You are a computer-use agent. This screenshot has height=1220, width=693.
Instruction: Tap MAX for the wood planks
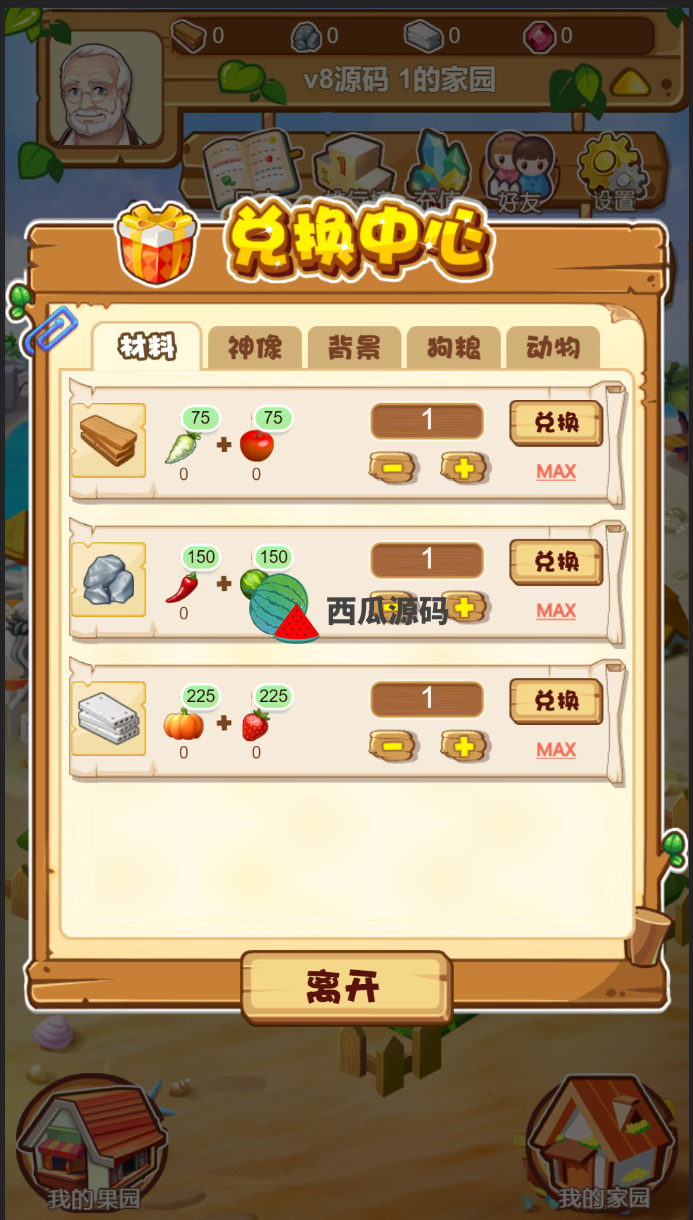coord(556,471)
